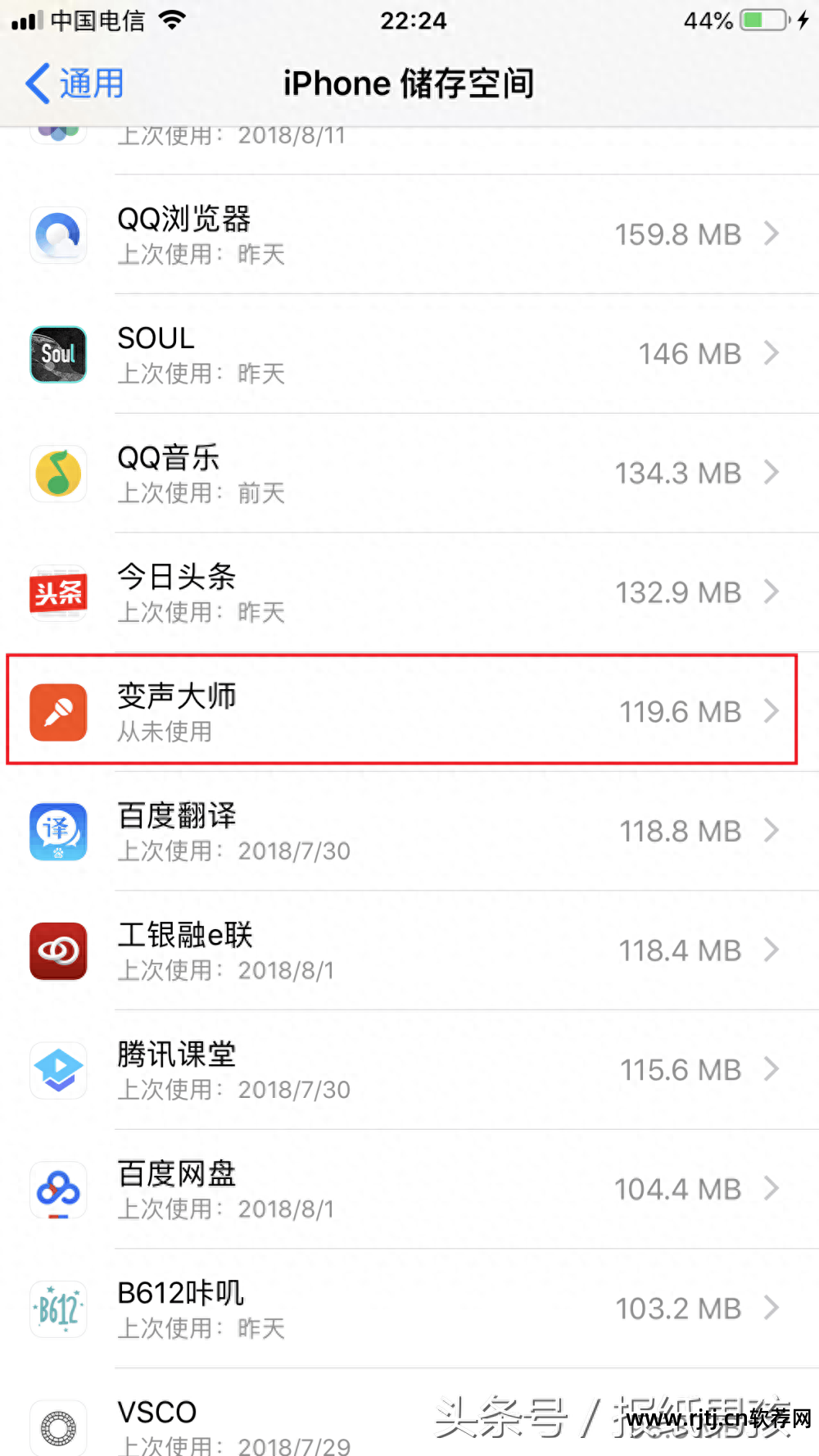This screenshot has width=819, height=1456.
Task: Tap the B612咔叽 camera app icon
Action: (x=58, y=1309)
